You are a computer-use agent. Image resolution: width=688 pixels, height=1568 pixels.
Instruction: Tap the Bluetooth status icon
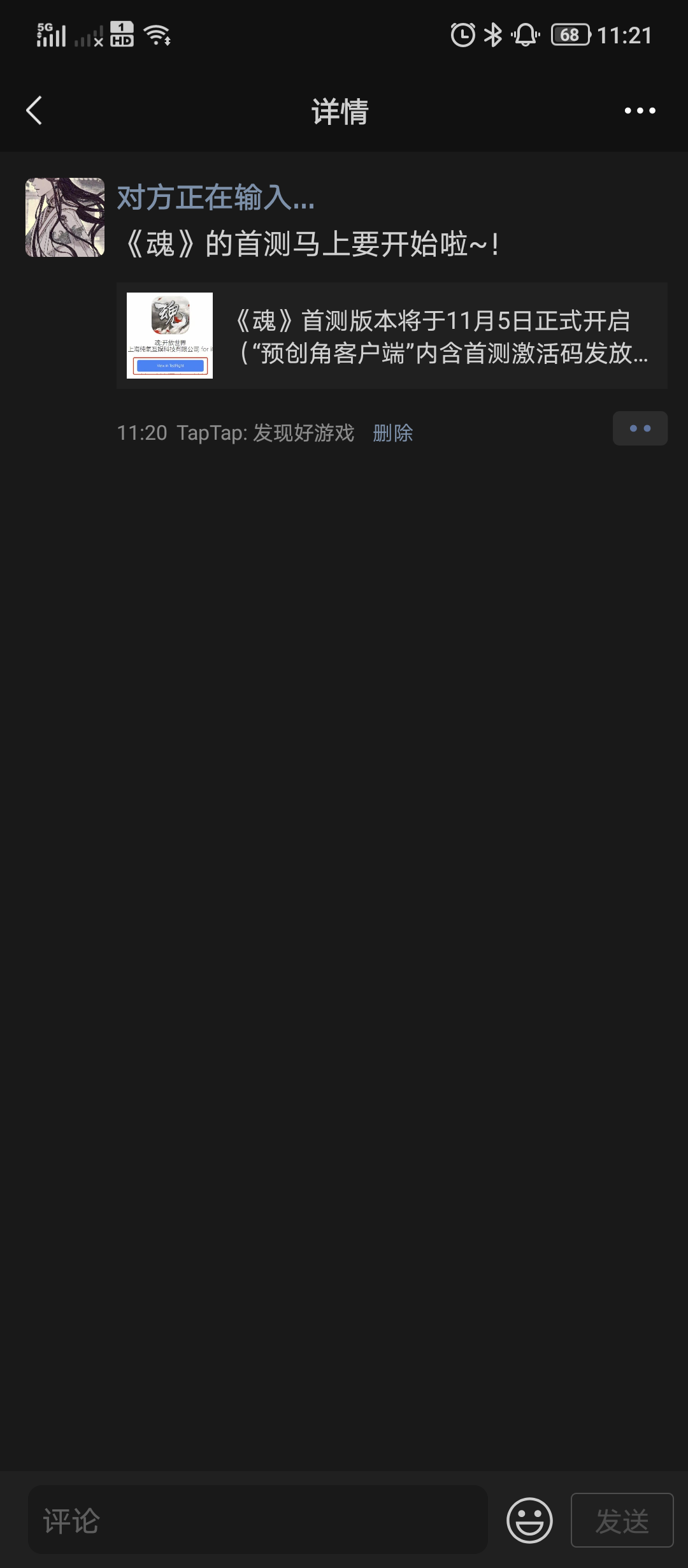(494, 33)
